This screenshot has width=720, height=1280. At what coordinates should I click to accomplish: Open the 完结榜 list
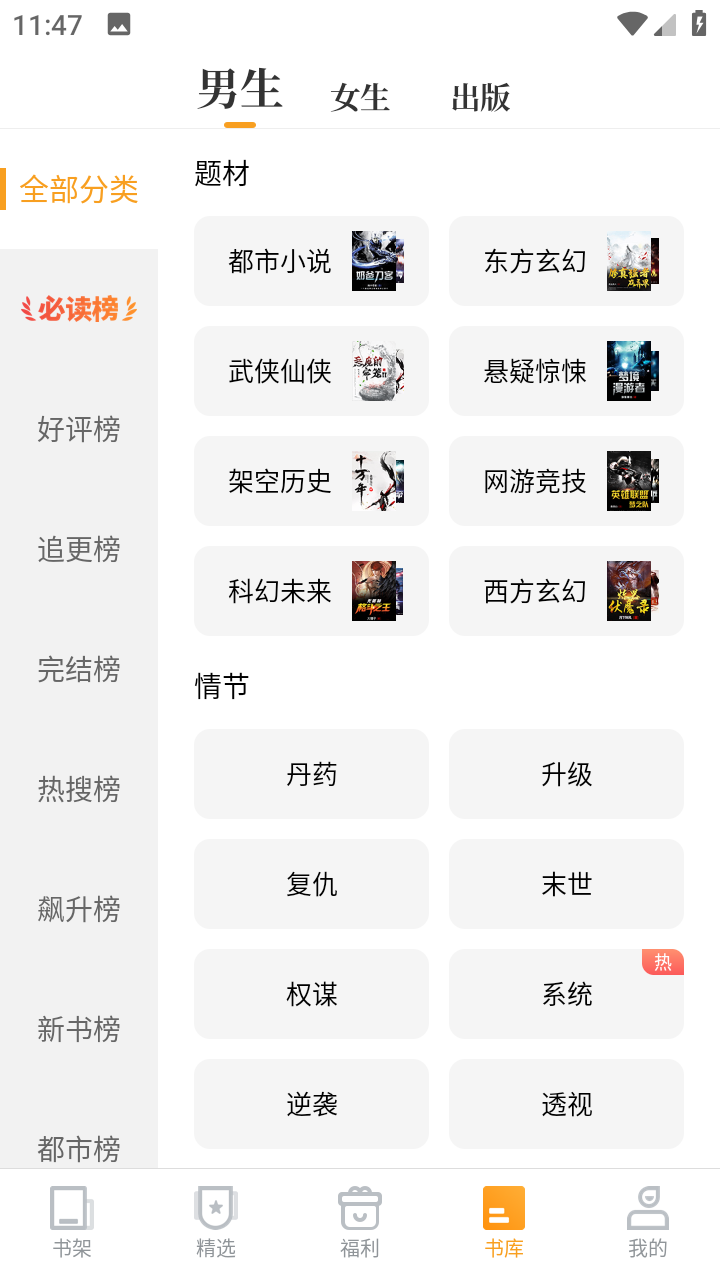pos(79,669)
